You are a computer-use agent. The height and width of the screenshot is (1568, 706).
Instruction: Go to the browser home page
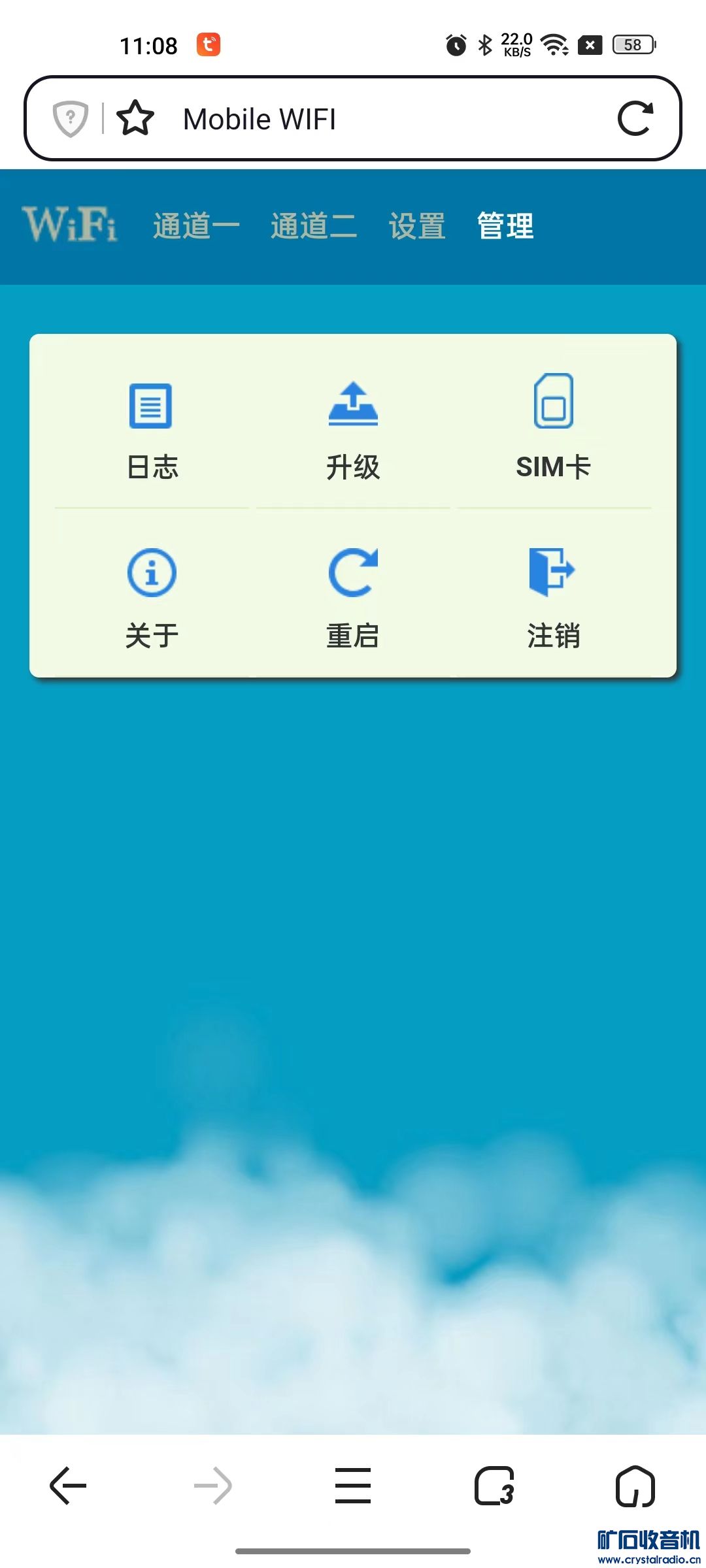point(635,1485)
